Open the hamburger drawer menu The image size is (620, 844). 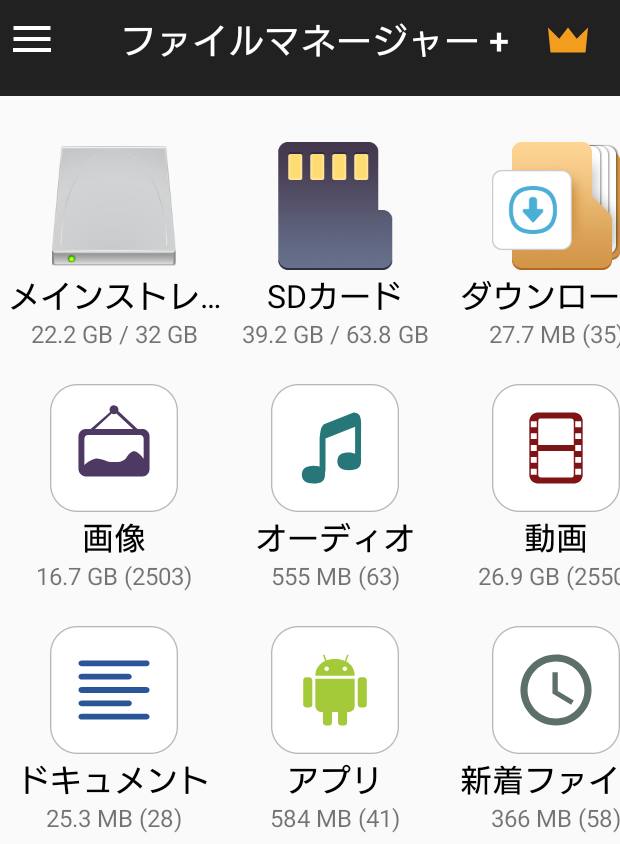[32, 39]
